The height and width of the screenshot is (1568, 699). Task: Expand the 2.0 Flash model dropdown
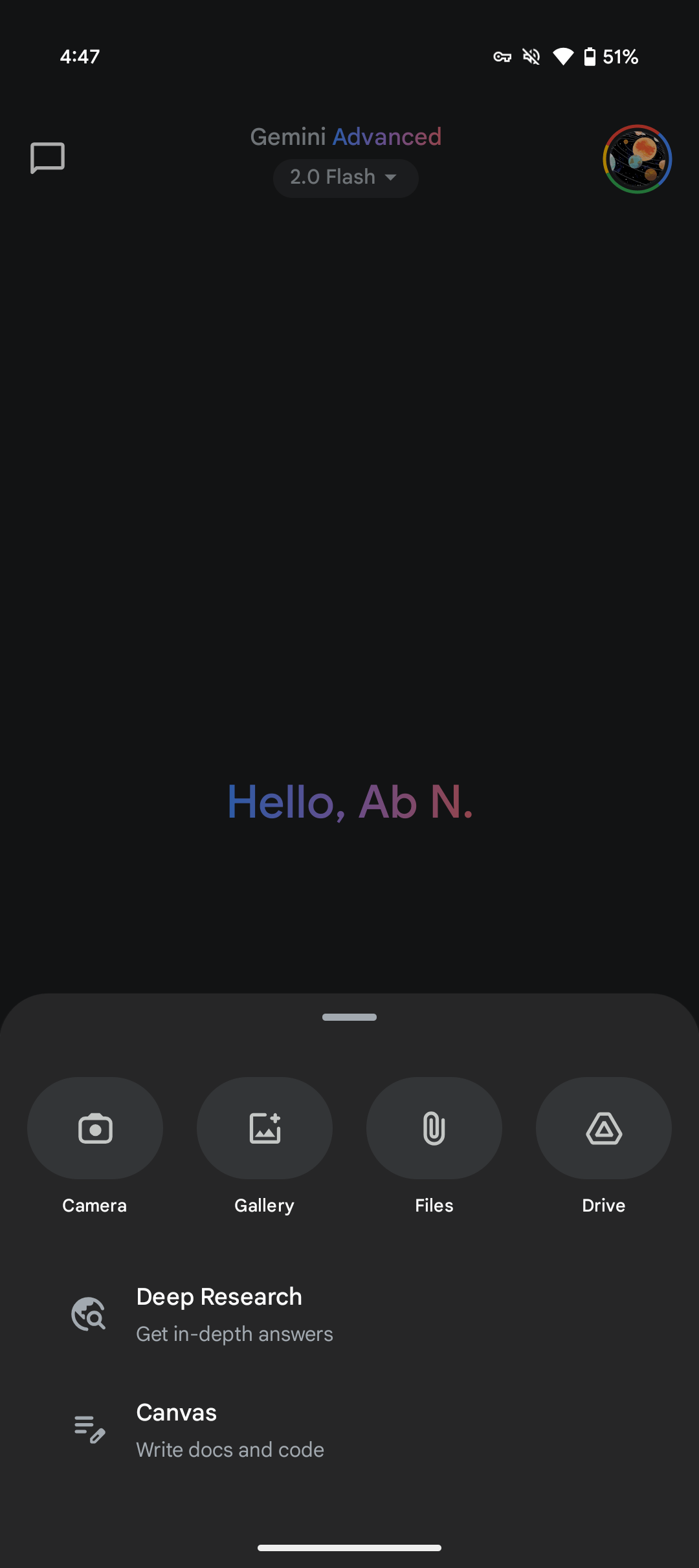pyautogui.click(x=345, y=178)
